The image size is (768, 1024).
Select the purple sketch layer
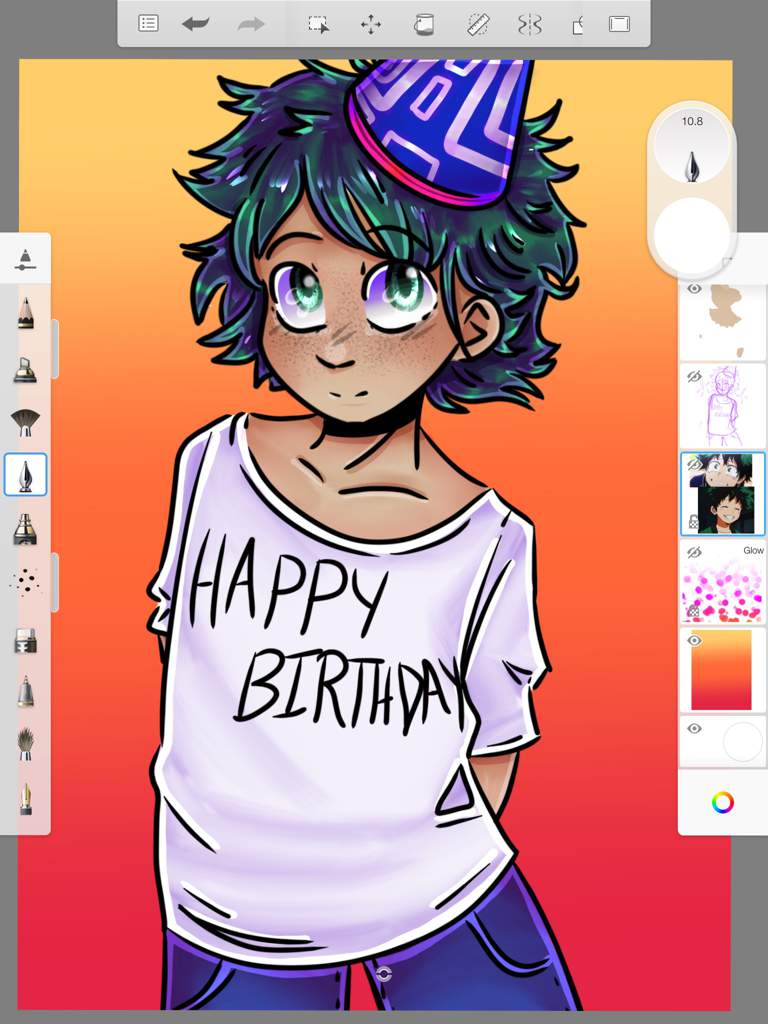click(x=722, y=405)
